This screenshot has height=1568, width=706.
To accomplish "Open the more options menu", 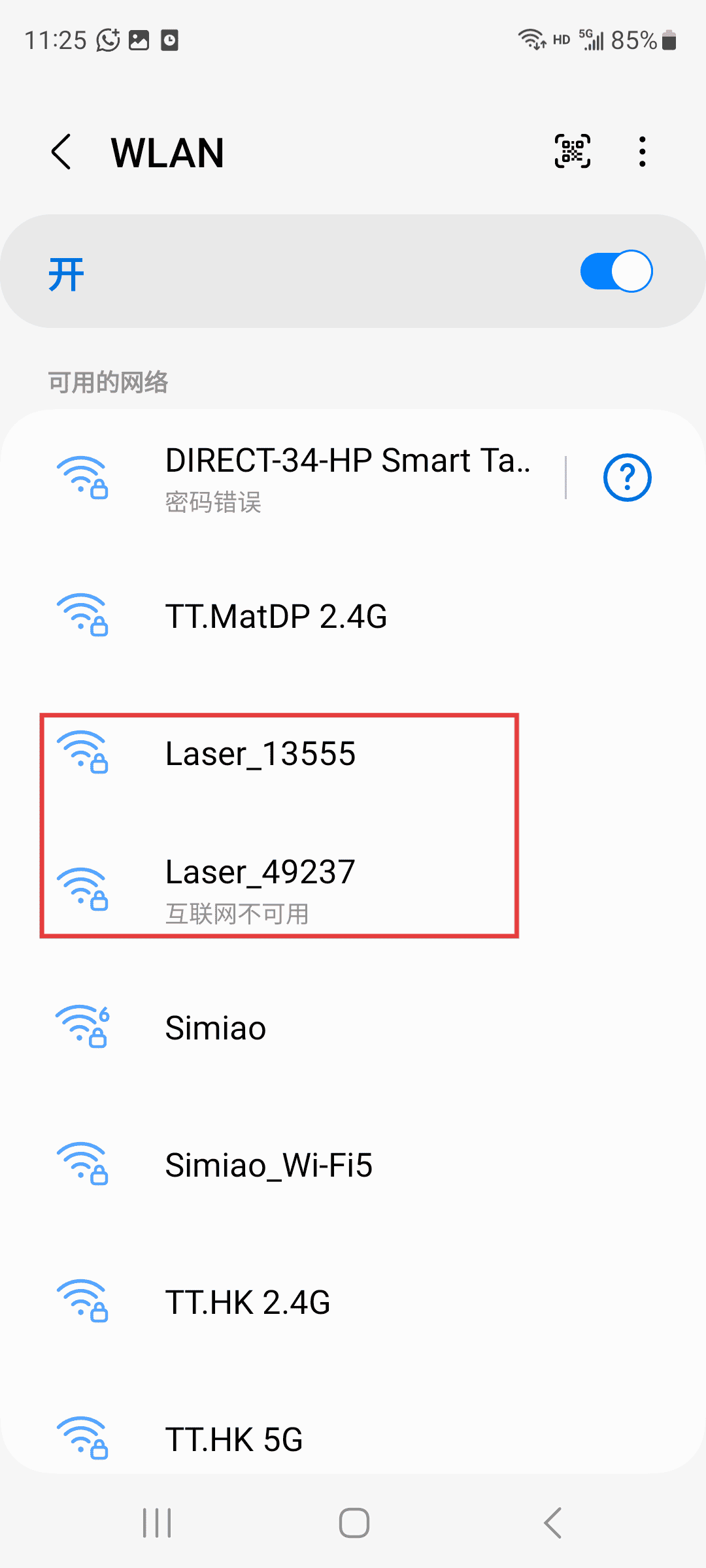I will tap(643, 152).
